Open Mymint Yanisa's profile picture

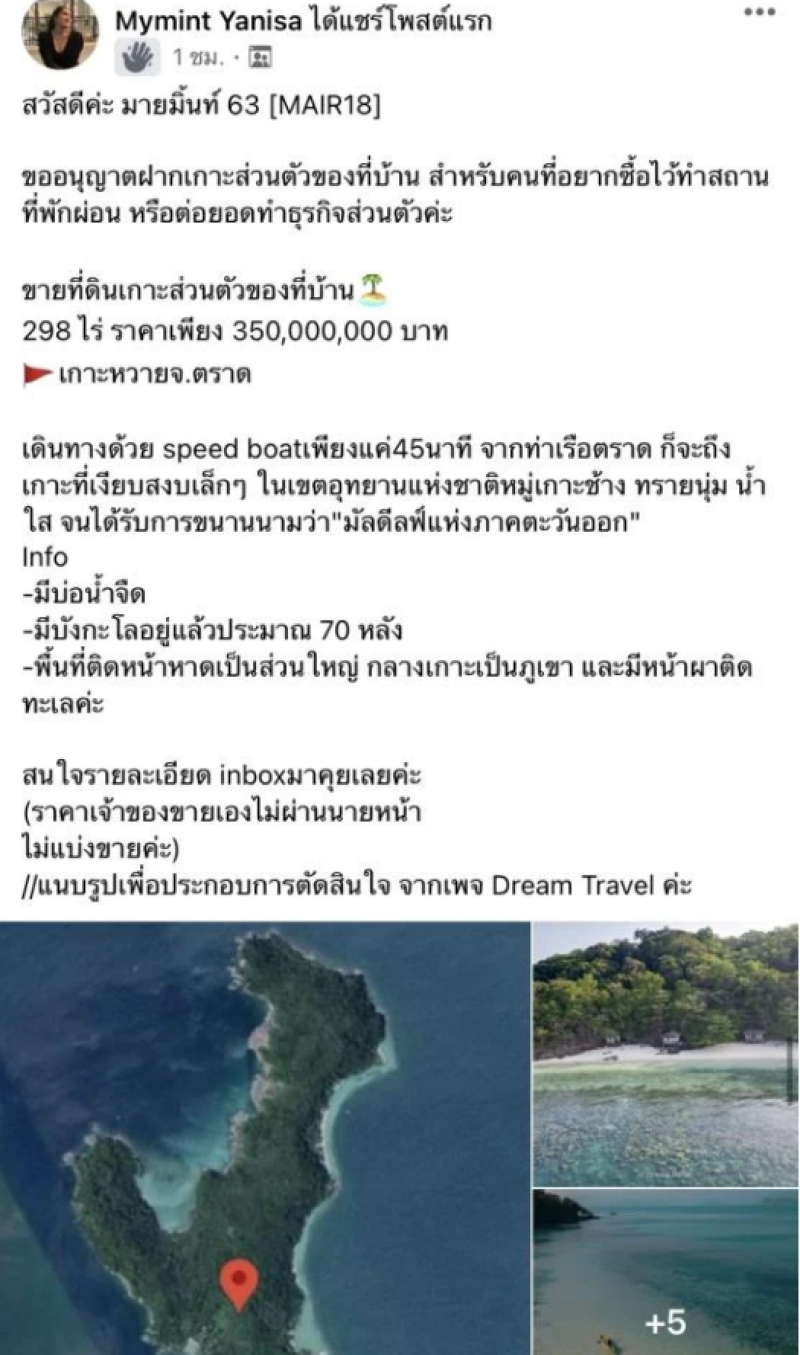click(x=60, y=34)
